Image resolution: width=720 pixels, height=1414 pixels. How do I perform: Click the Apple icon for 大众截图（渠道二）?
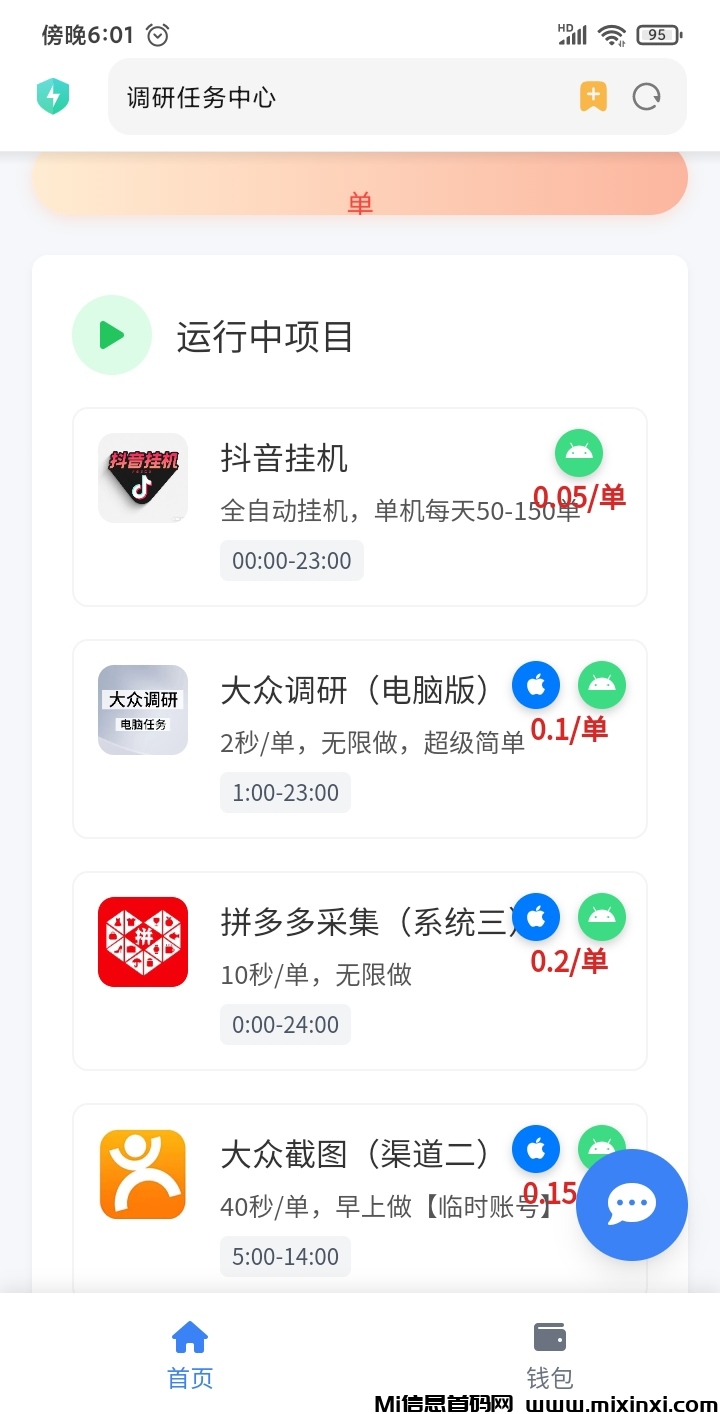pyautogui.click(x=536, y=1149)
